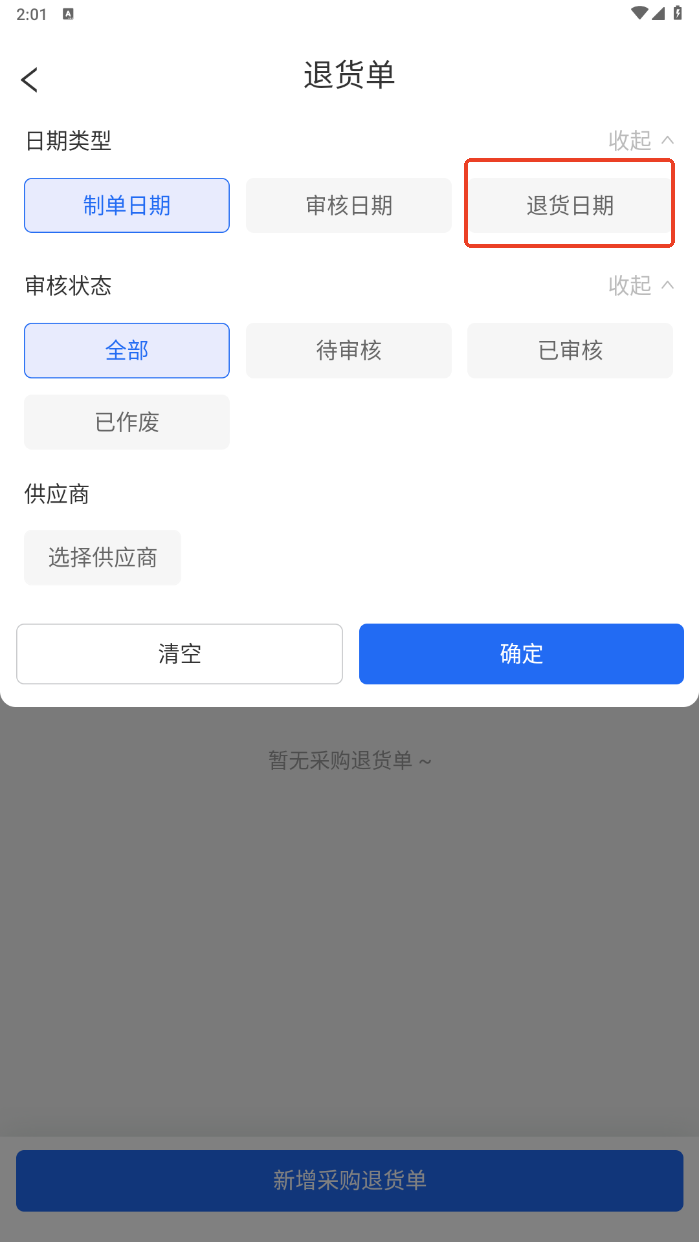Screen dimensions: 699x1242
Task: Select 审核日期 date type chip
Action: click(349, 206)
